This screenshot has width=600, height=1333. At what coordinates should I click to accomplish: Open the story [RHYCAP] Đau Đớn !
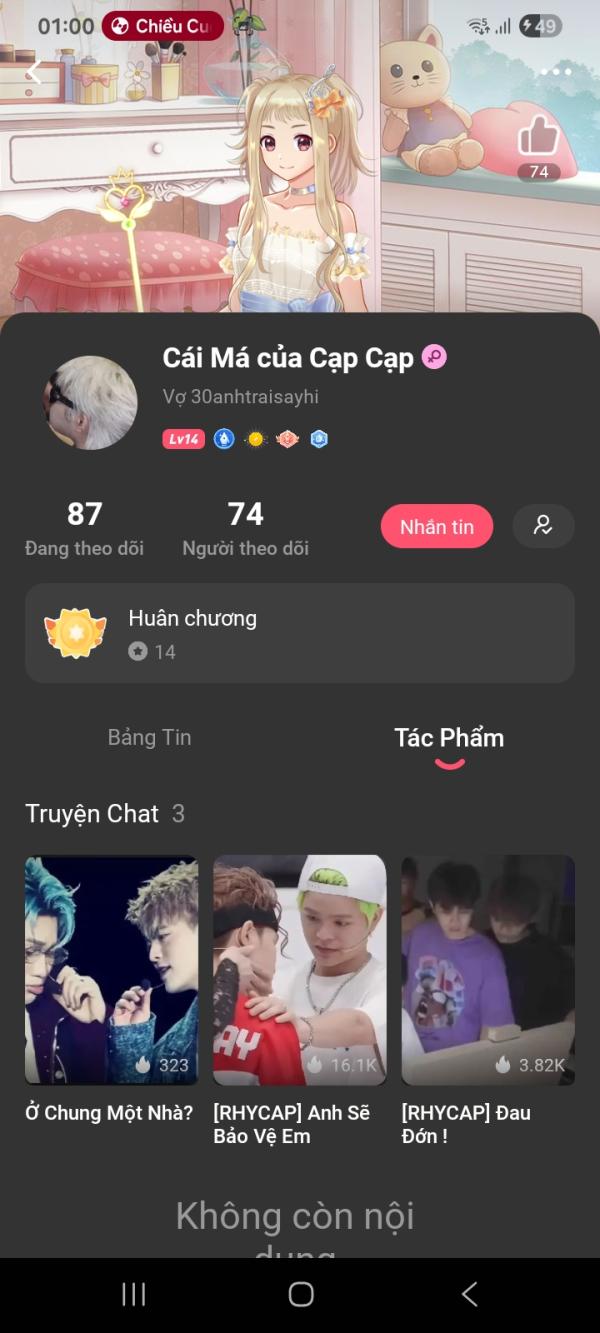click(488, 970)
